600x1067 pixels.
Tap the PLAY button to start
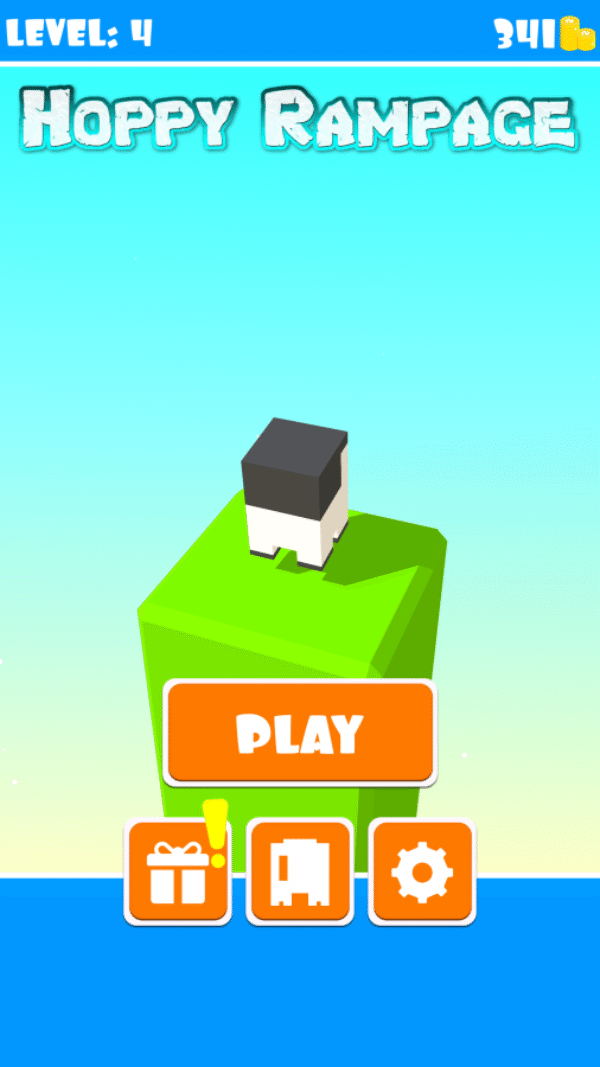300,733
